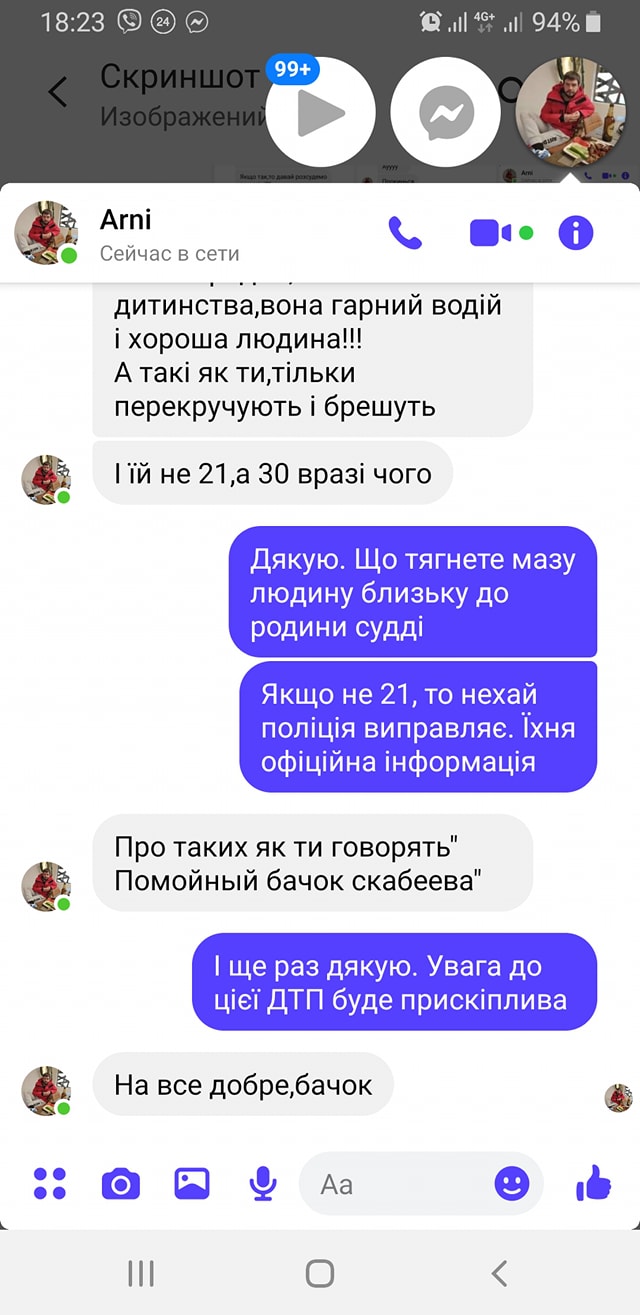
Task: Start a video call with Arni
Action: click(x=491, y=233)
